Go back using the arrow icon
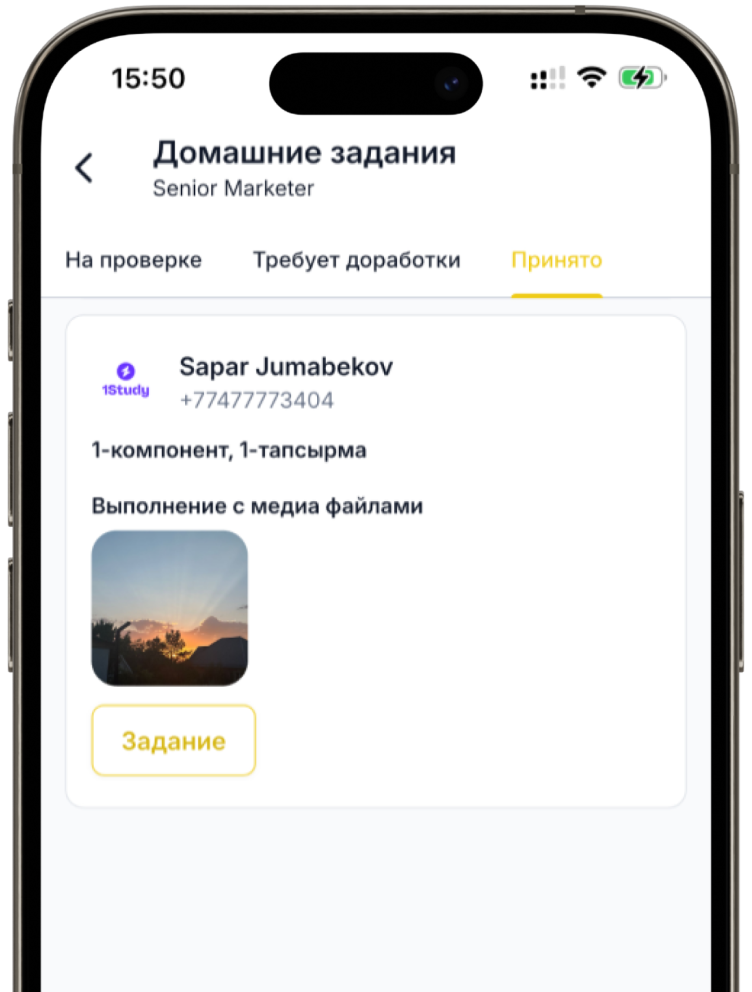This screenshot has width=752, height=992. point(84,168)
